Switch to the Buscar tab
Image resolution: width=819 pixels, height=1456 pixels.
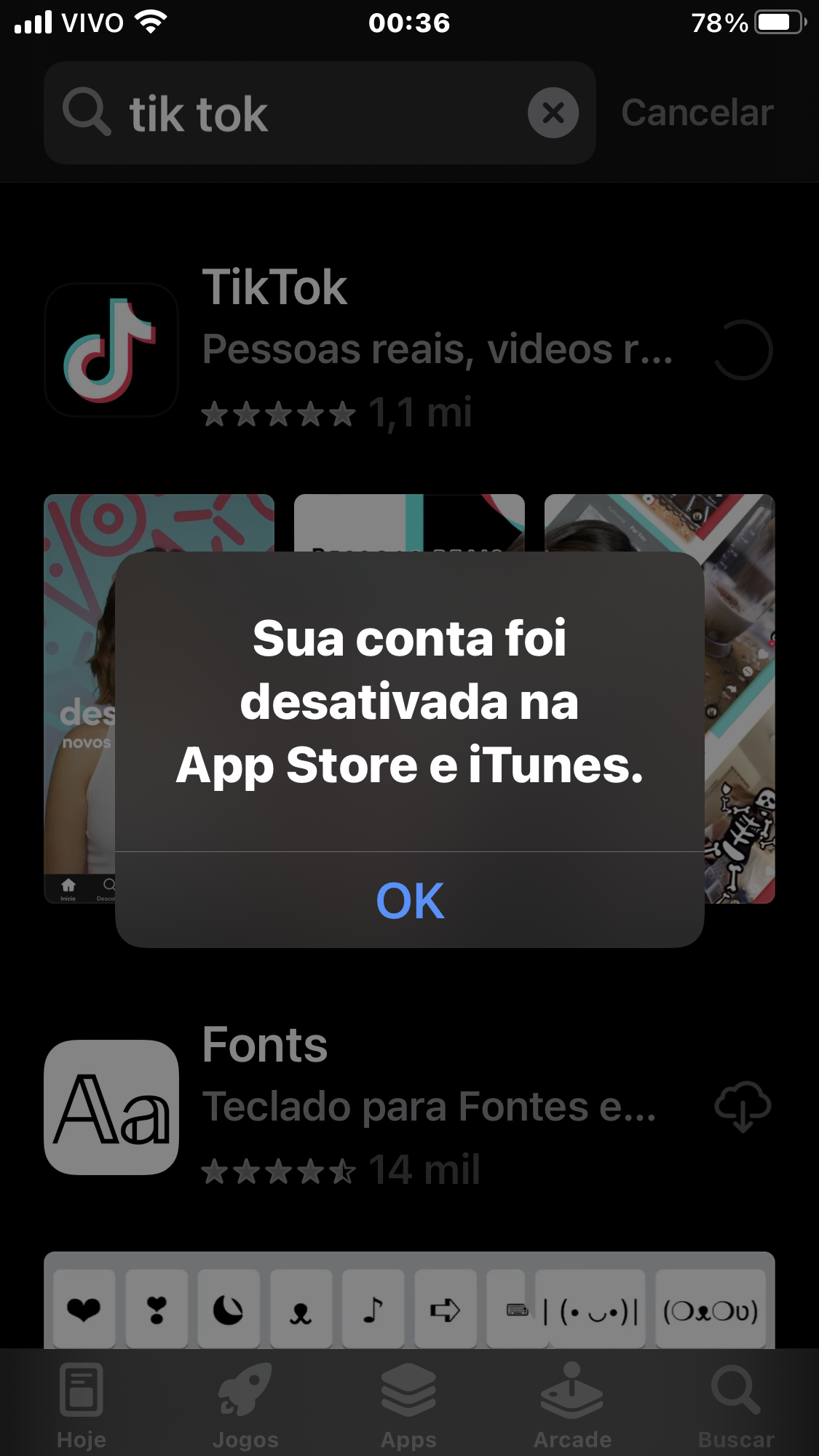point(735,1406)
